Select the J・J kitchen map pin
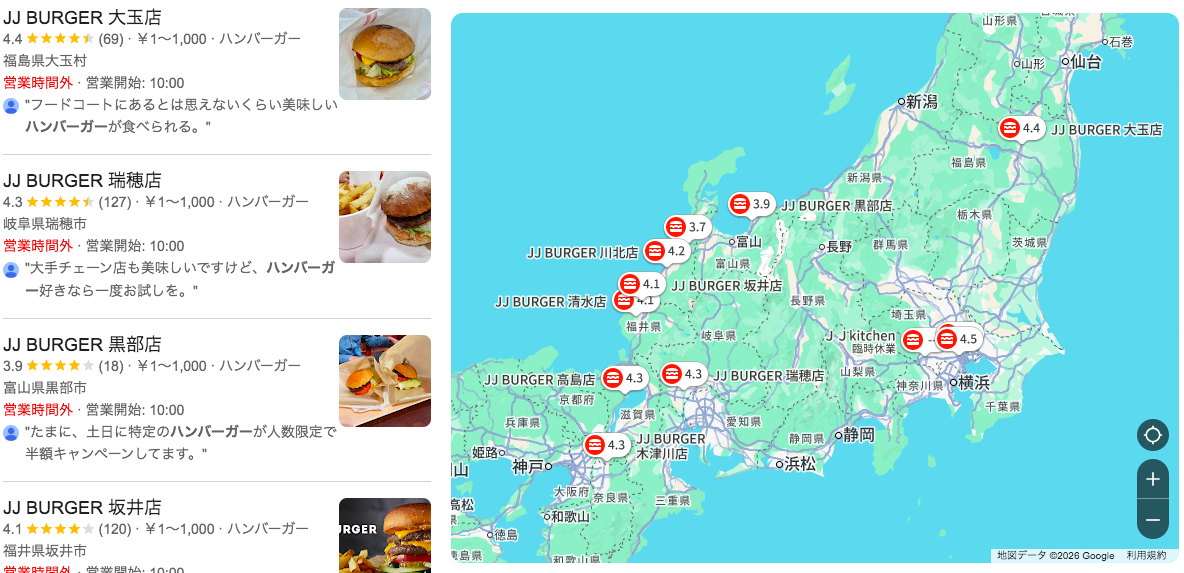This screenshot has height=573, width=1184. [913, 339]
